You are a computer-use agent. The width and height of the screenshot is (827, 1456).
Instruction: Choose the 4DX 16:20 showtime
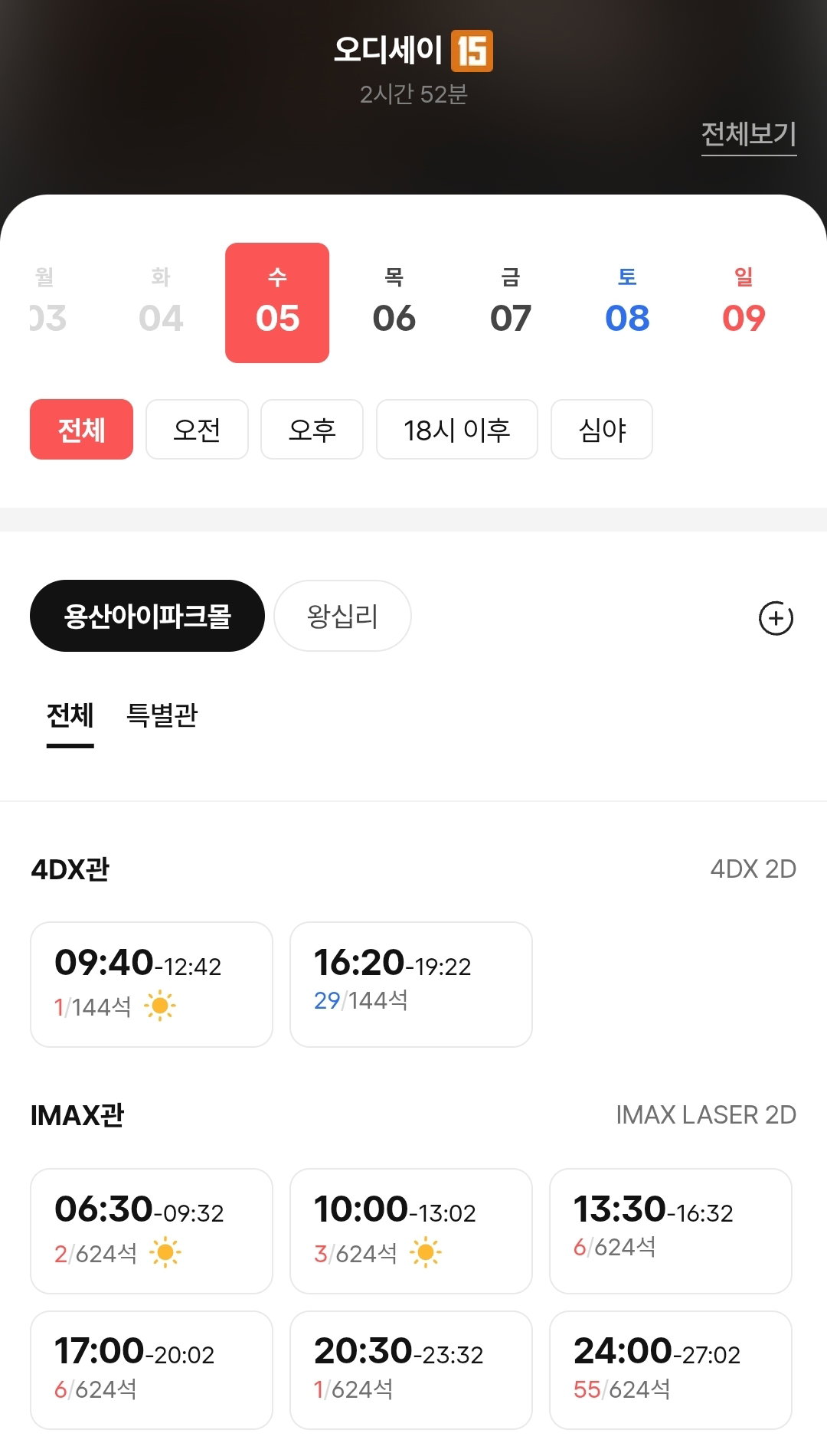pos(411,984)
